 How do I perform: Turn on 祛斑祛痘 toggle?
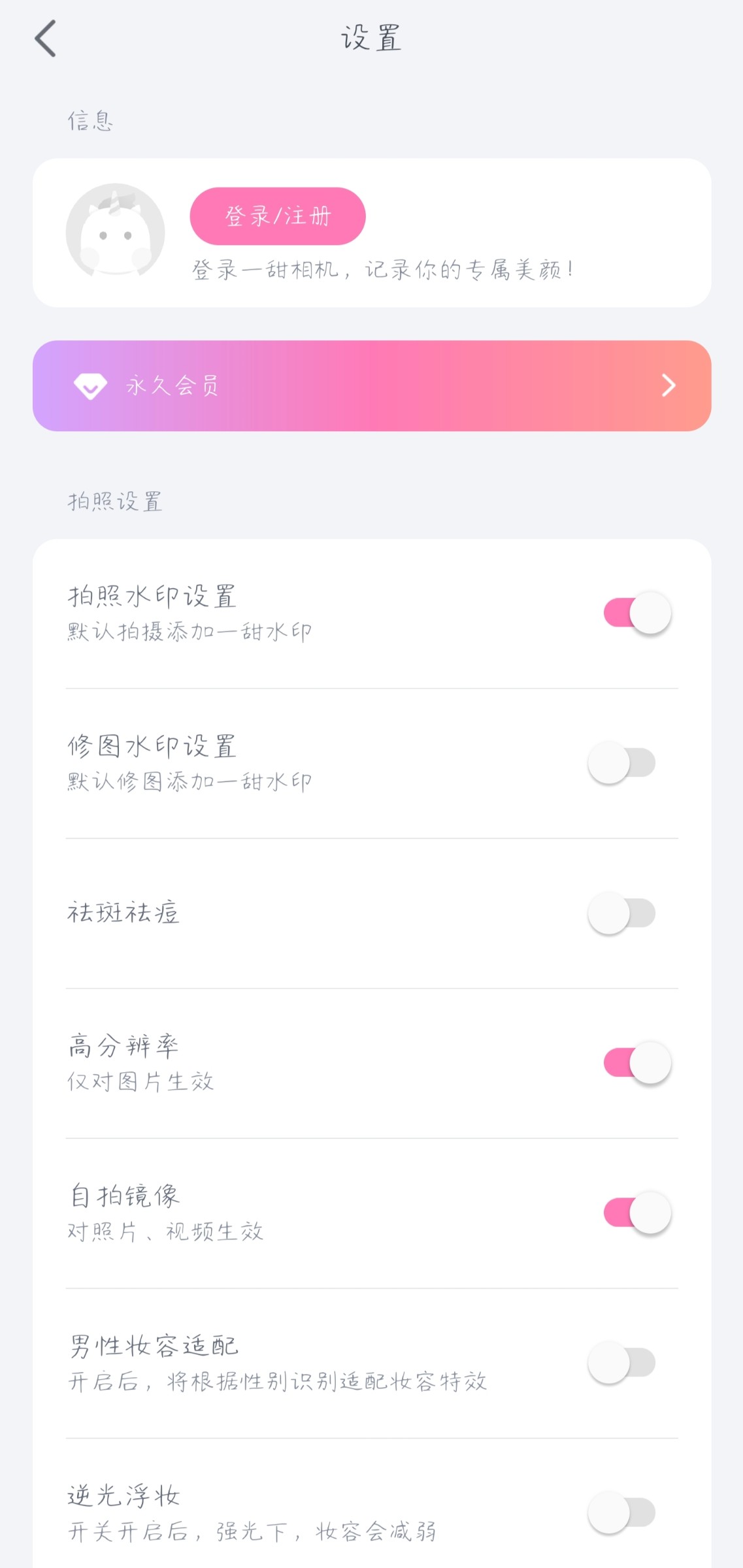pyautogui.click(x=621, y=913)
